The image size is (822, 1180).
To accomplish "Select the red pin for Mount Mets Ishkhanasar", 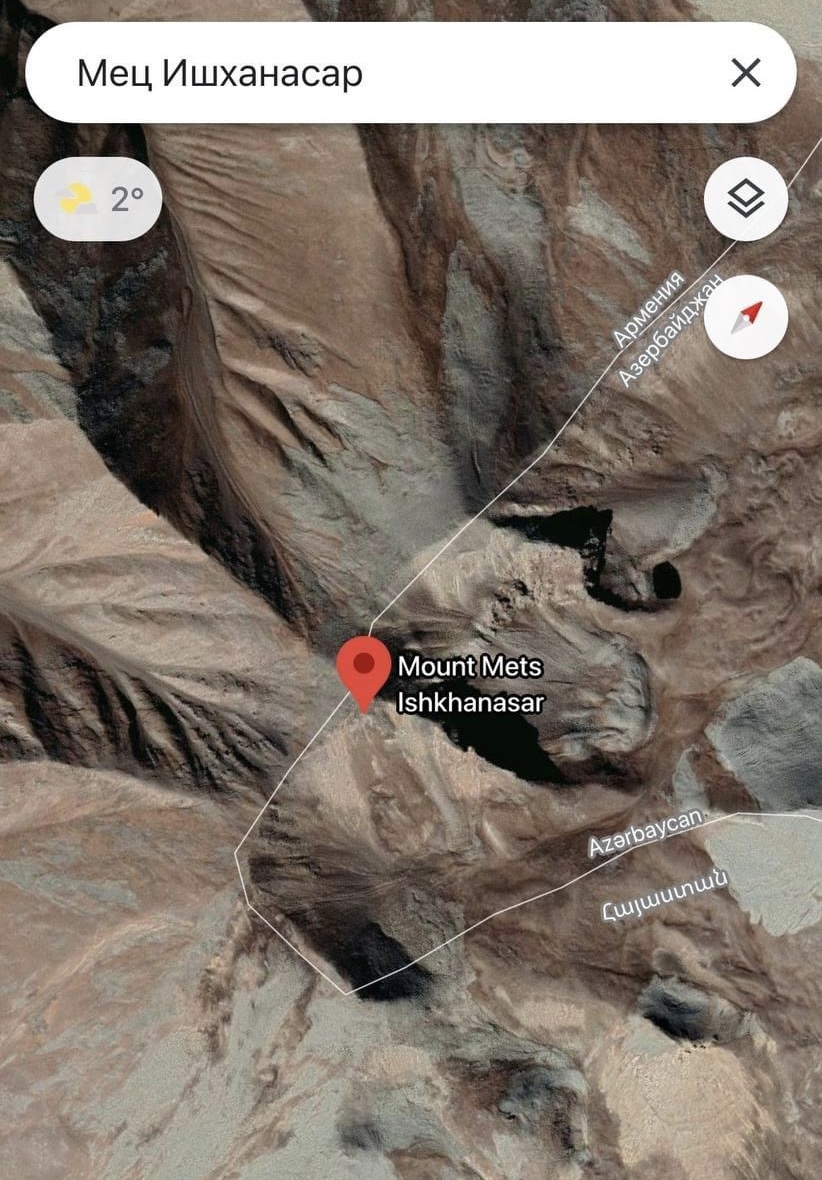I will click(363, 670).
